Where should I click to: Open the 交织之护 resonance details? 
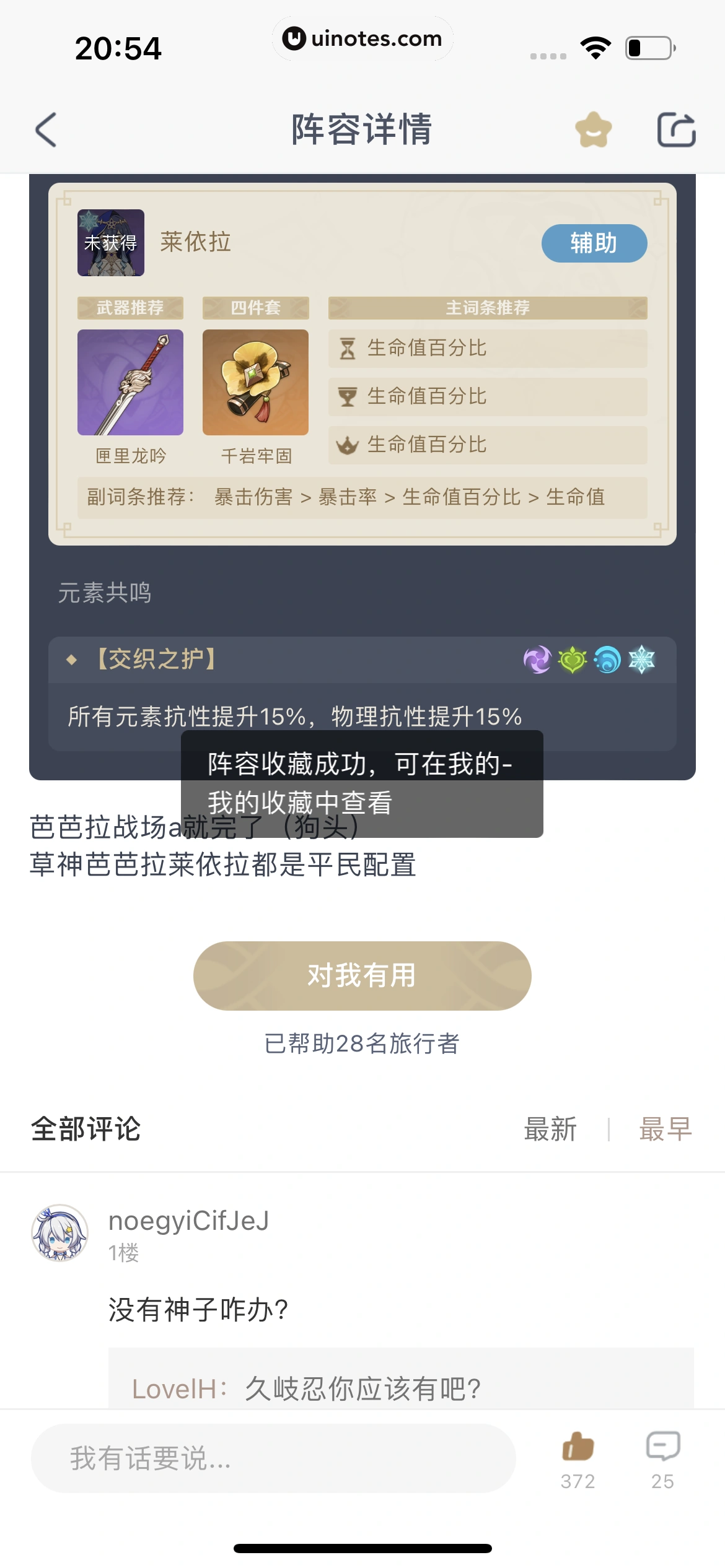click(155, 660)
